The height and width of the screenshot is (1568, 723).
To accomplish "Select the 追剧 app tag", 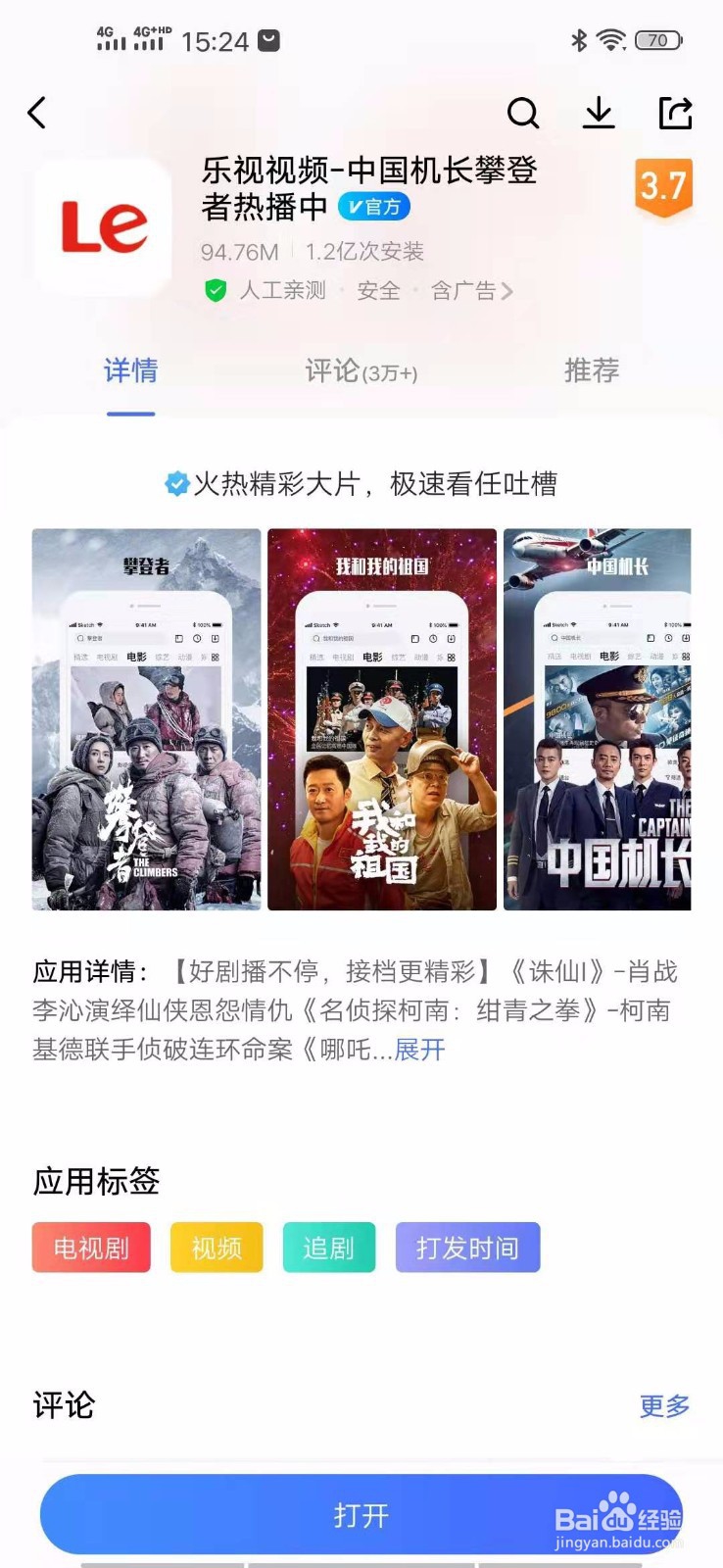I will click(329, 1248).
